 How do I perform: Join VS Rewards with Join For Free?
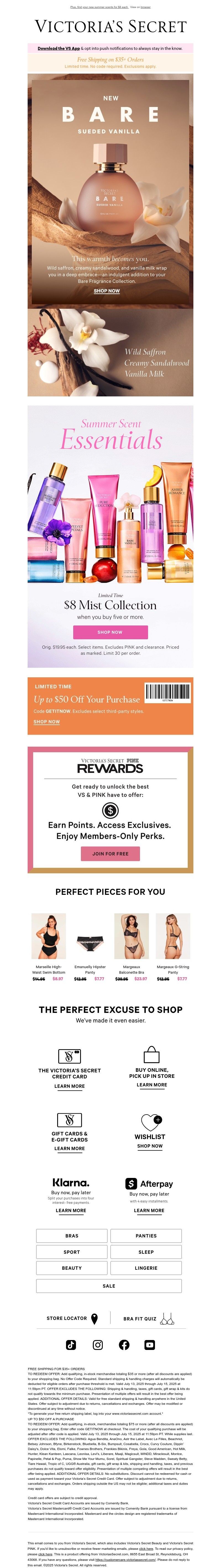click(110, 853)
